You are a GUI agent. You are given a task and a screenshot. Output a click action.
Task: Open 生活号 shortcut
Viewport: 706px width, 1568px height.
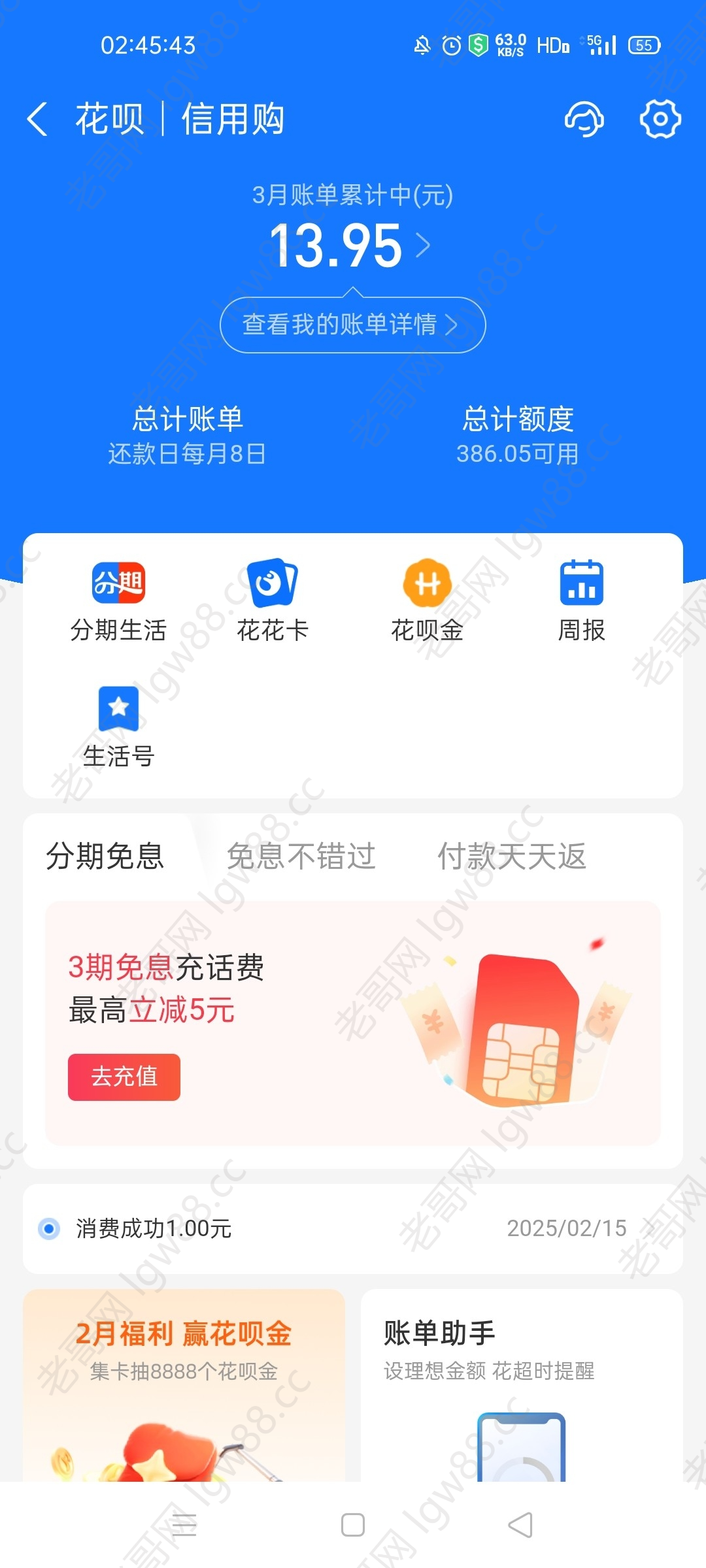118,727
